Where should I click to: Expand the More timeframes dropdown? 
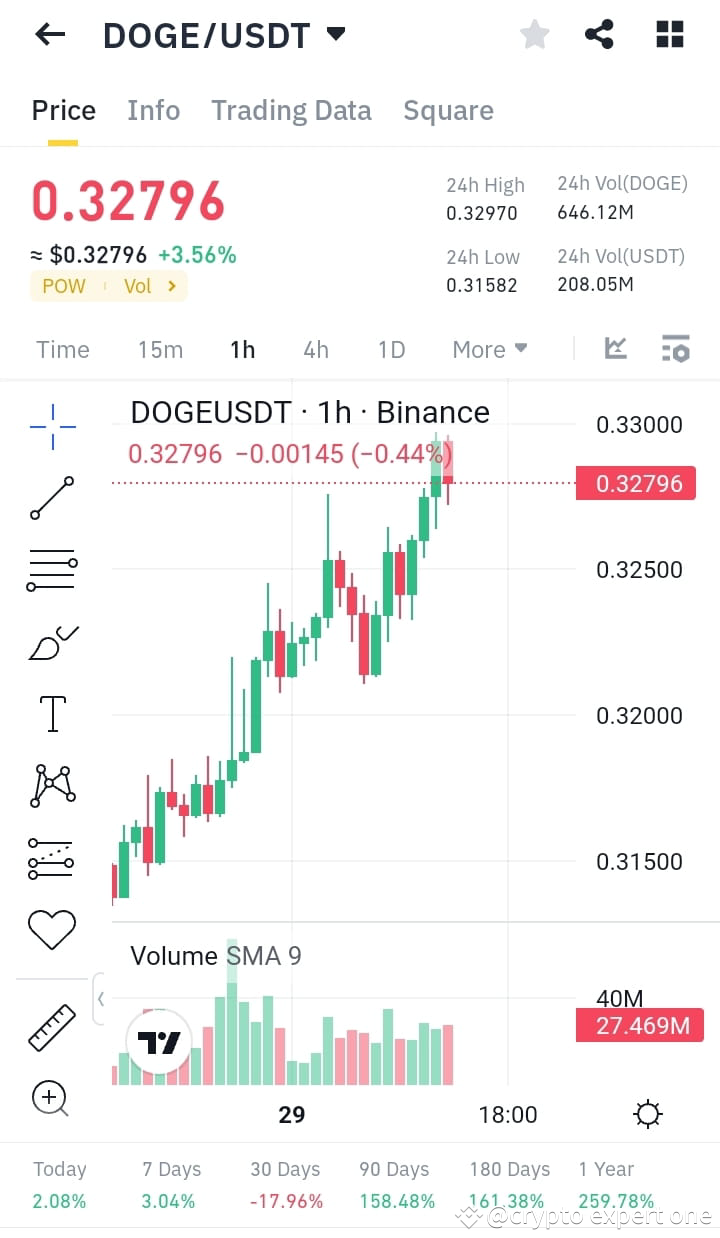pos(488,349)
